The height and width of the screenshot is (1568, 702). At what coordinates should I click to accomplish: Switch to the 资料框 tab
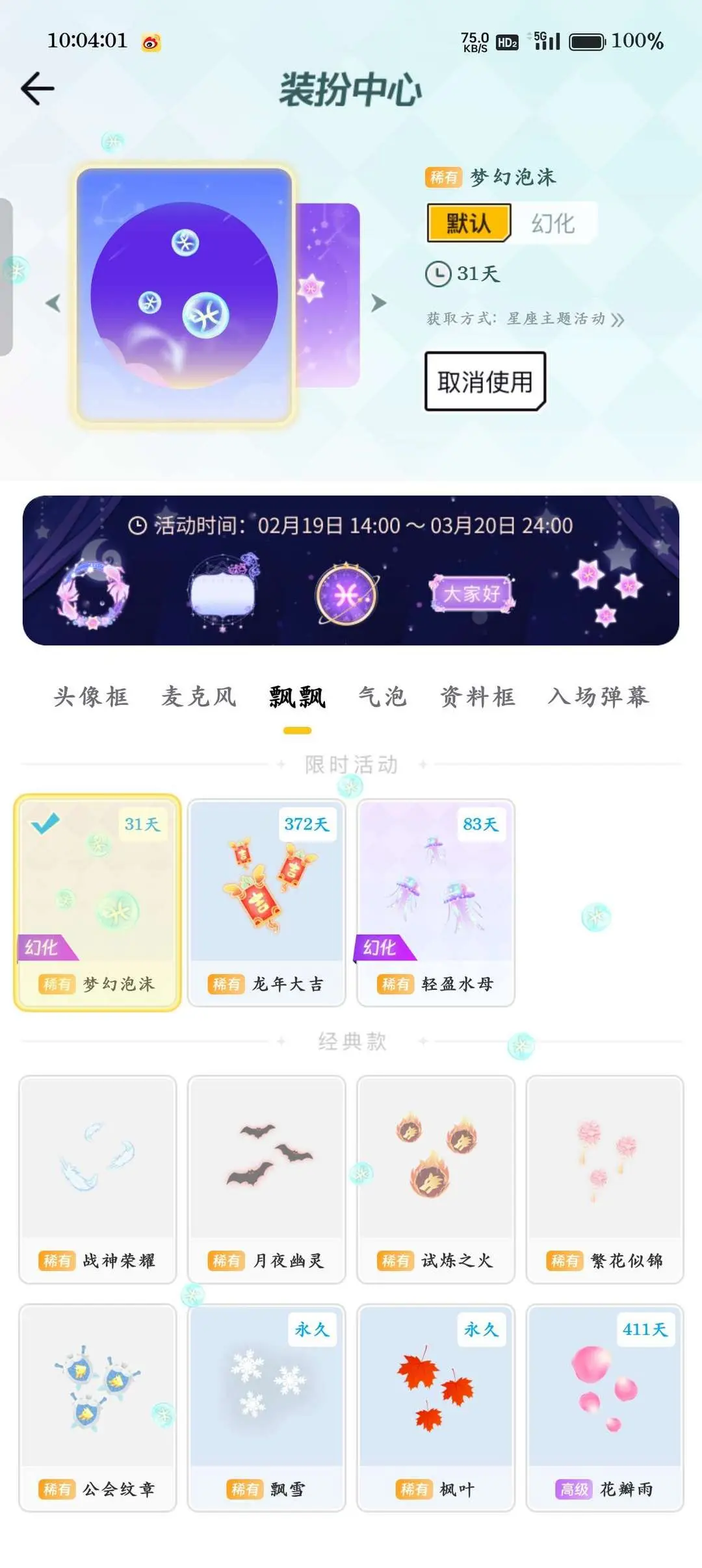click(478, 697)
